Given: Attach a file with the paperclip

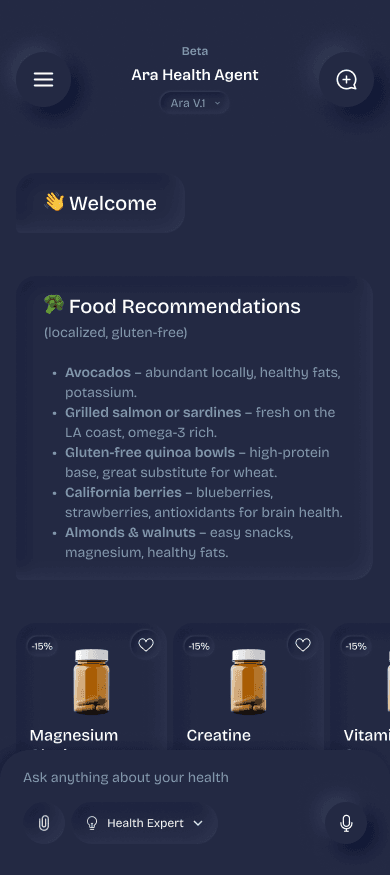Looking at the screenshot, I should (x=44, y=823).
